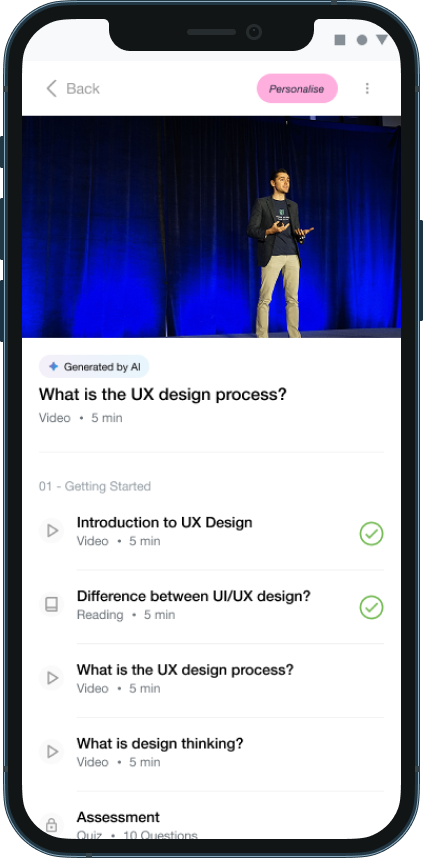This screenshot has height=858, width=423.
Task: Open Introduction to UX Design lesson
Action: [211, 531]
